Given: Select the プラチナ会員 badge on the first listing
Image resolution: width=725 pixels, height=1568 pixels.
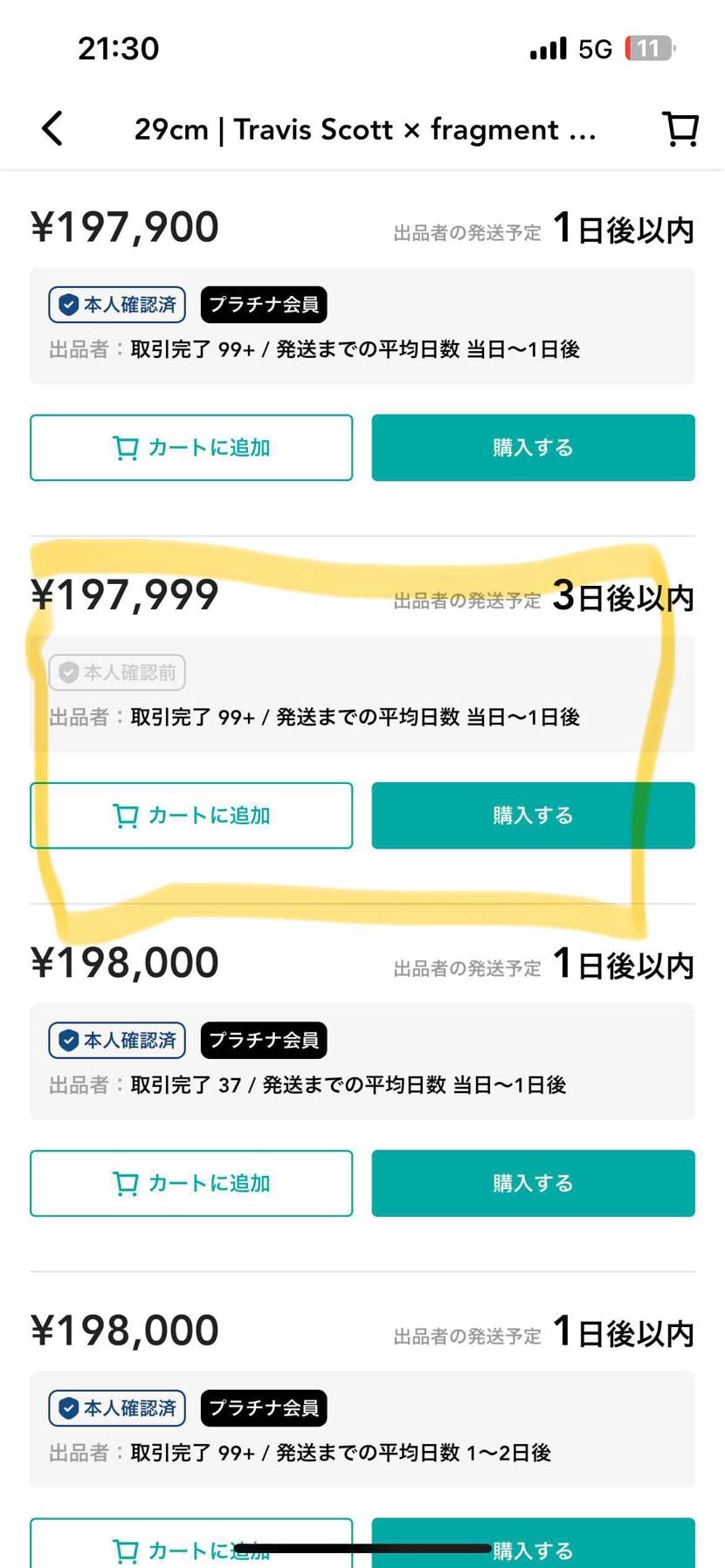Looking at the screenshot, I should point(263,305).
